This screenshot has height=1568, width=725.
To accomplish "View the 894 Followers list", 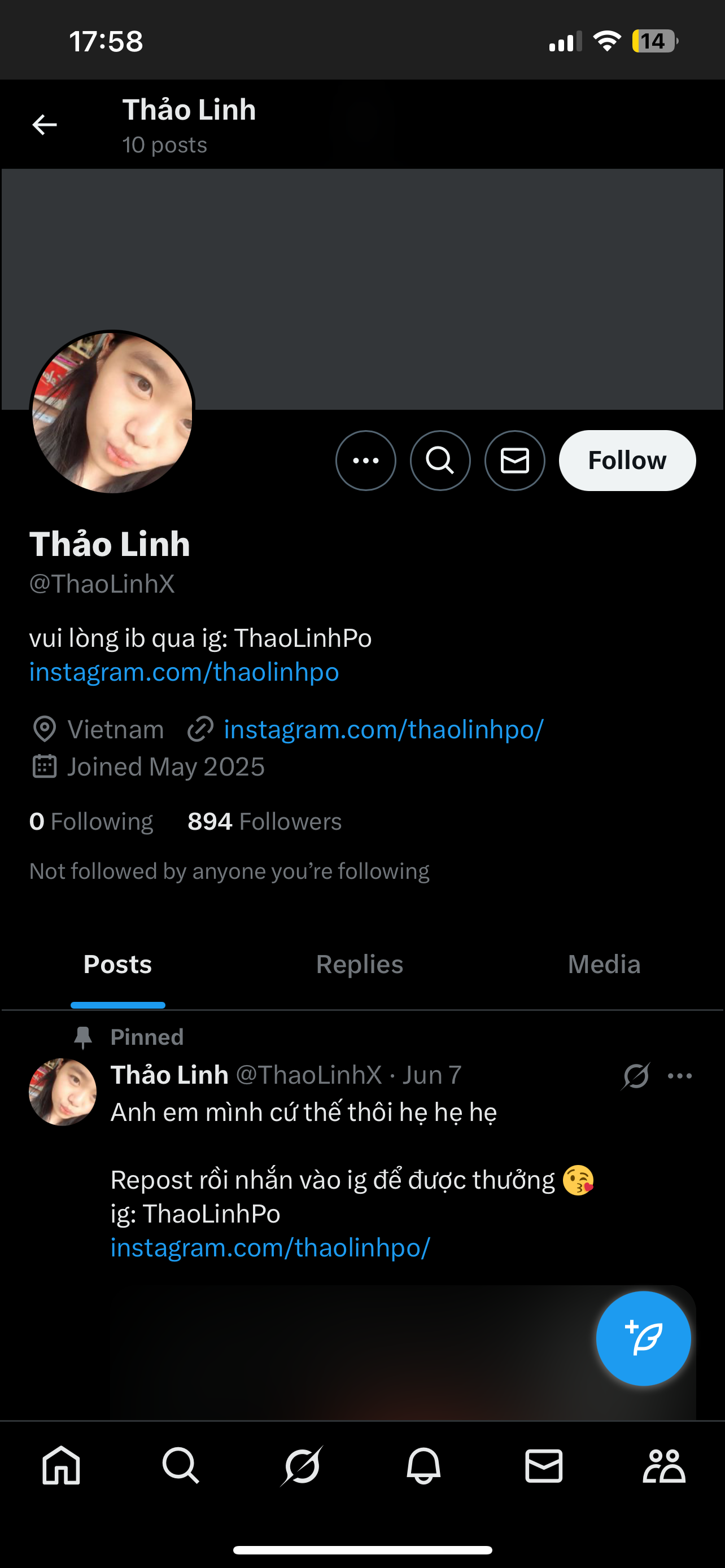I will point(264,822).
